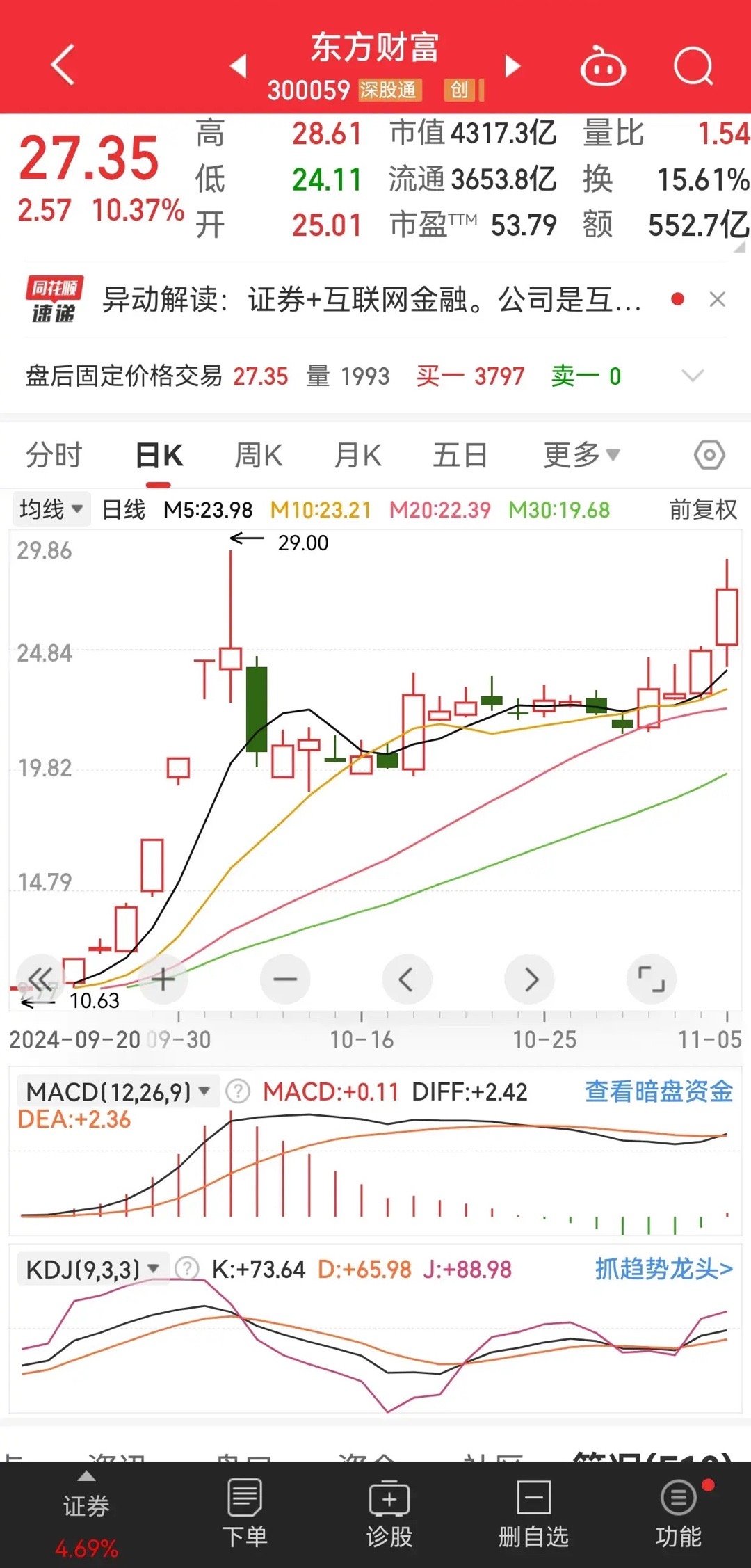
Task: Open chart settings gear
Action: [709, 454]
